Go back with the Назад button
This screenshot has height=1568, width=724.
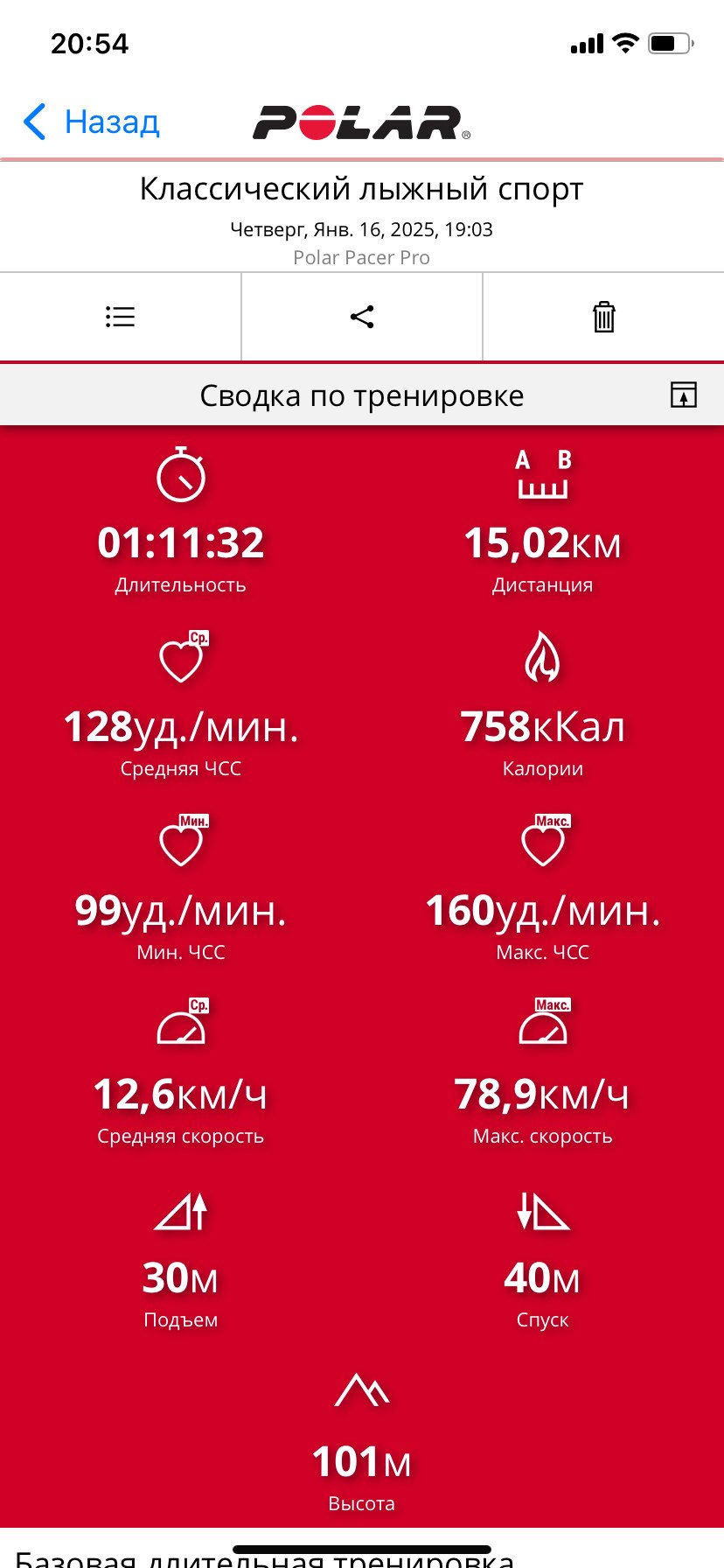pos(91,122)
